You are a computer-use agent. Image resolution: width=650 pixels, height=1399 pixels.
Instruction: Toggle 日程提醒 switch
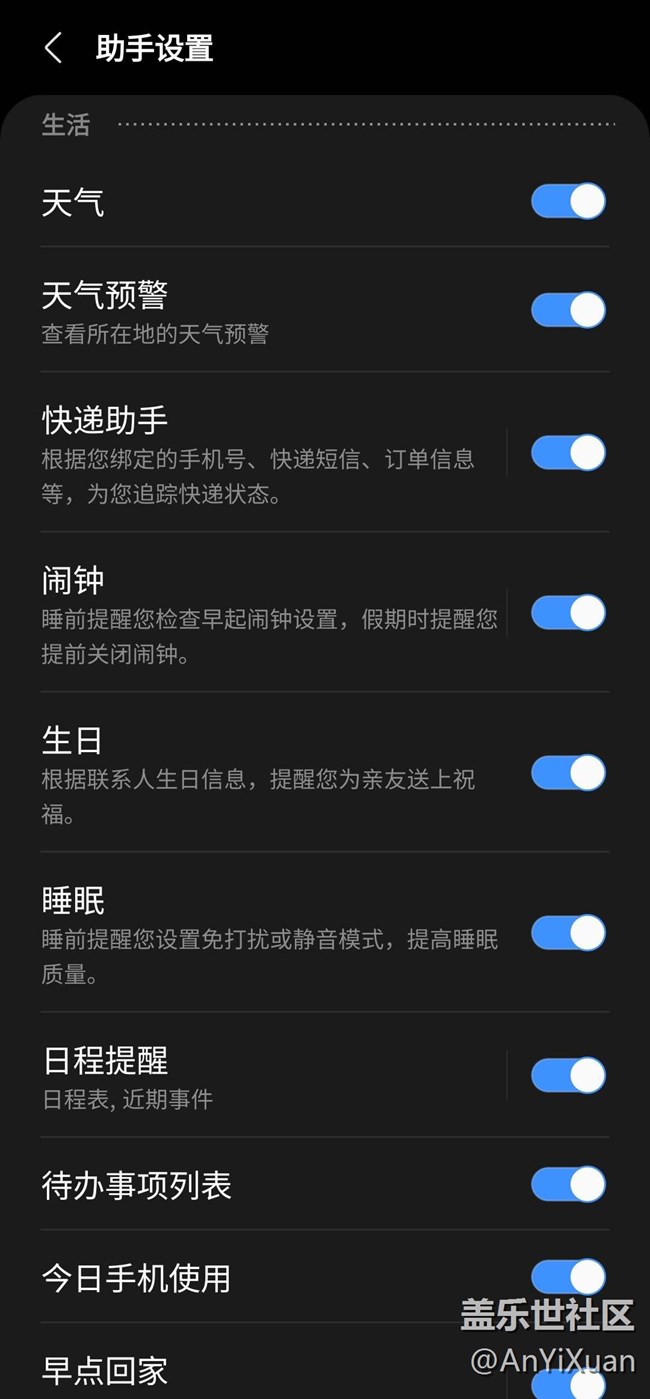568,1075
